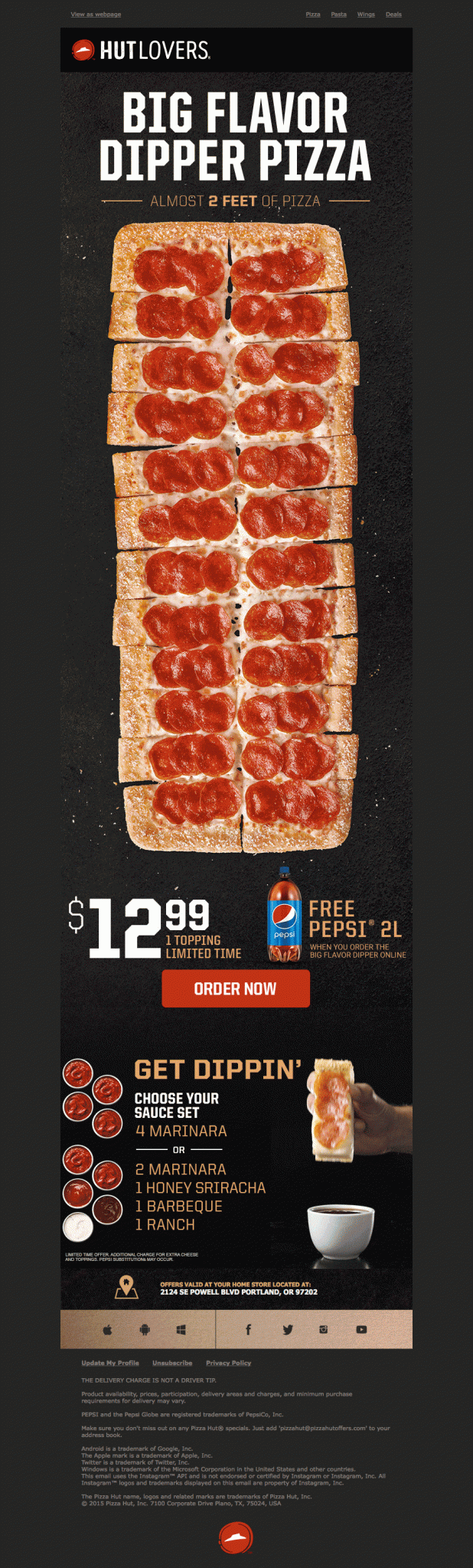Read the Privacy Policy
Viewport: 473px width, 1568px height.
coord(228,1363)
